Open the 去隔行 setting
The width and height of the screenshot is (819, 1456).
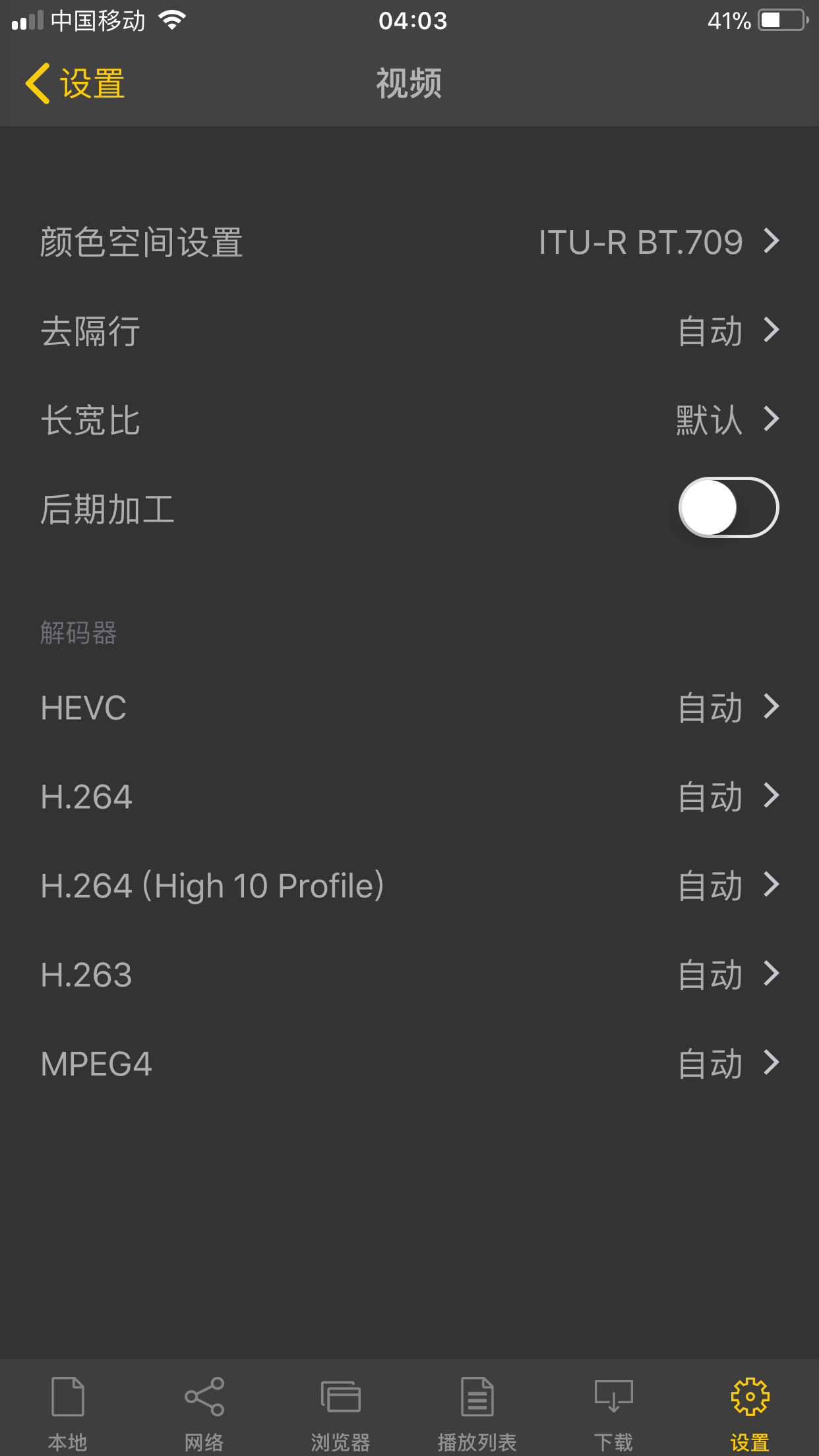click(409, 331)
